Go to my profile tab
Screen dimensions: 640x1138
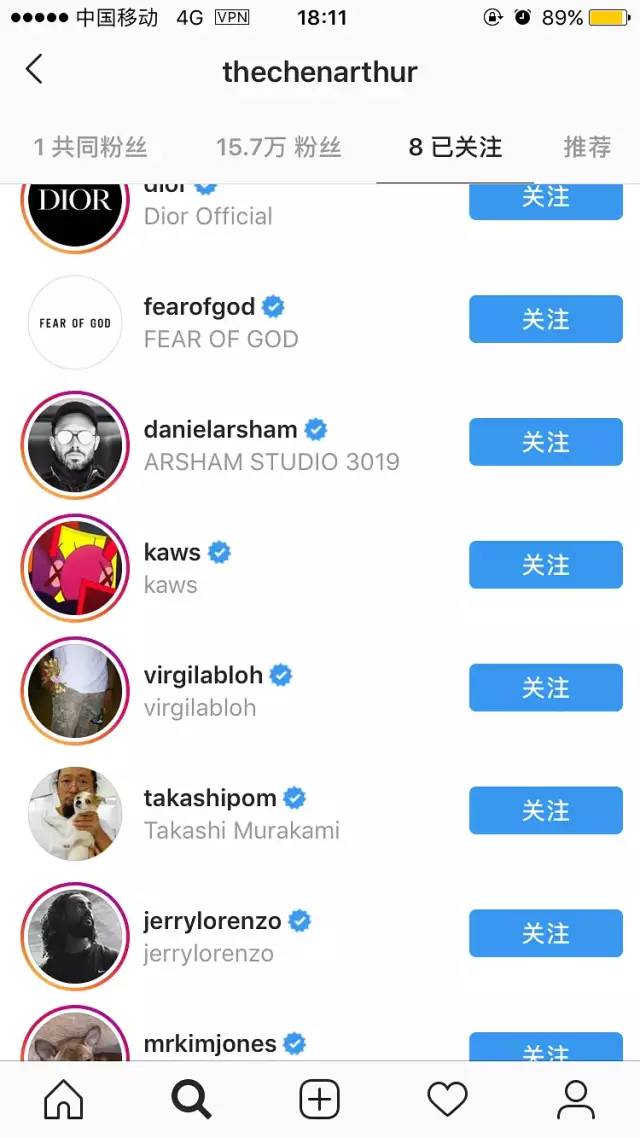click(x=575, y=1100)
